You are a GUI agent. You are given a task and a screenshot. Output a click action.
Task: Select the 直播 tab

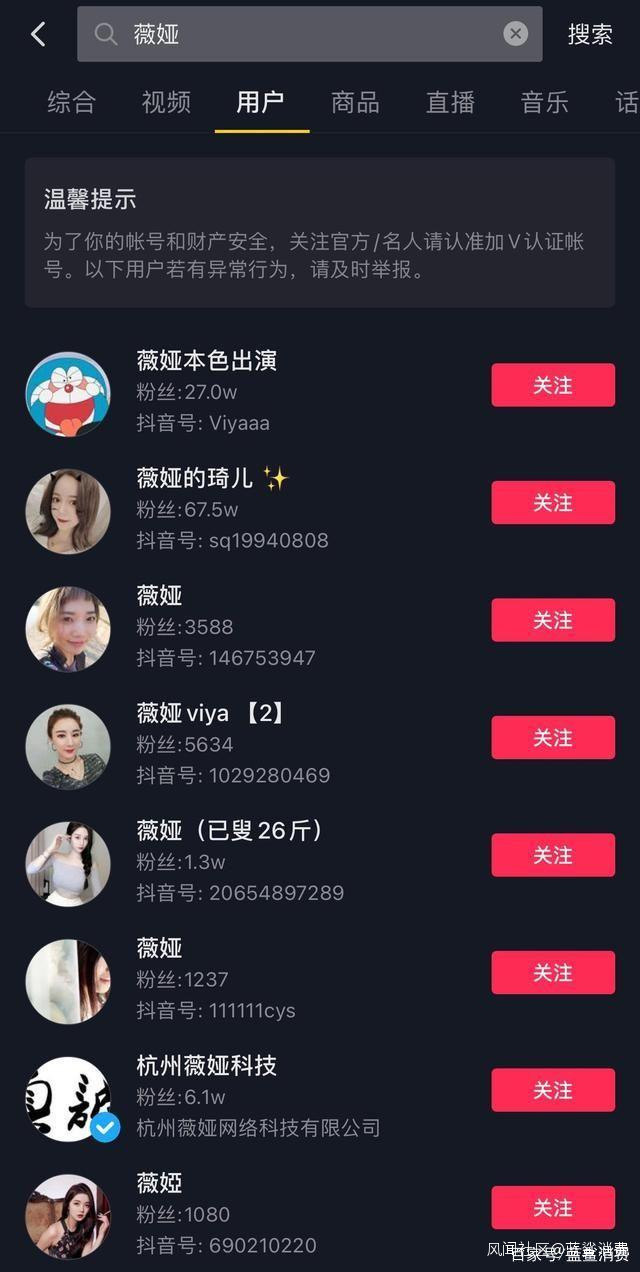tap(450, 102)
